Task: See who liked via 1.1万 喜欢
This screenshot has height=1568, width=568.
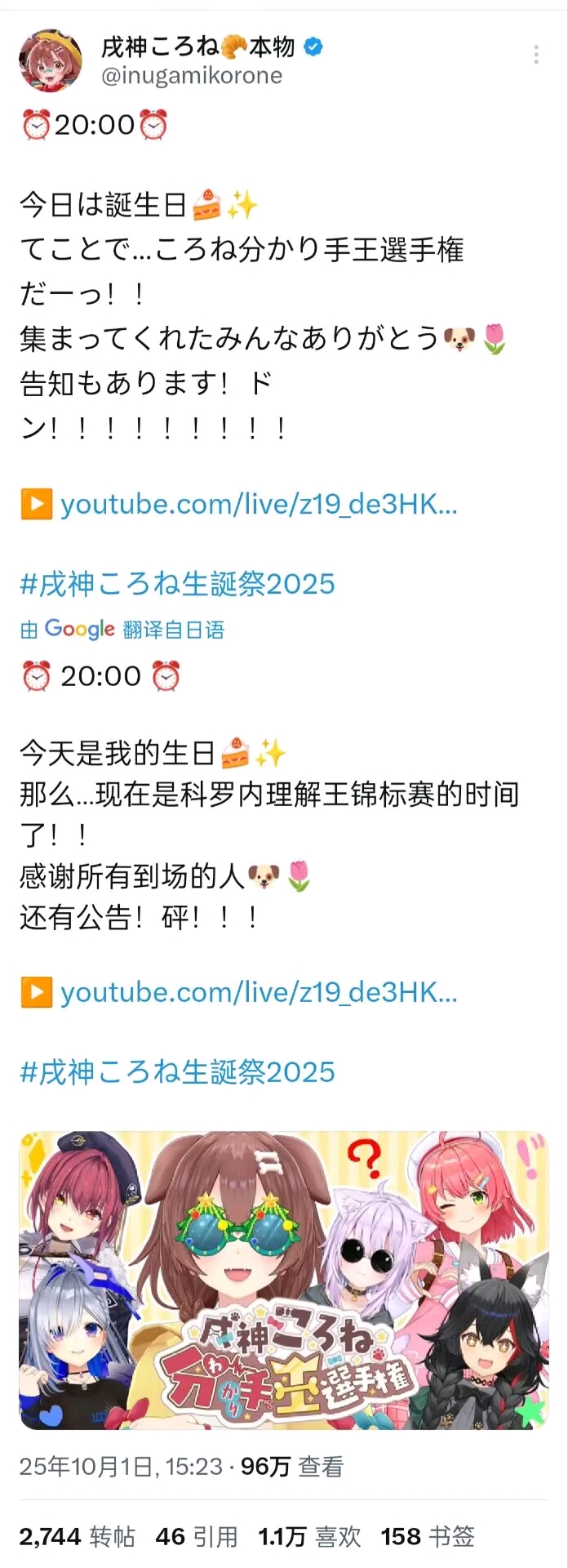Action: (x=309, y=1537)
